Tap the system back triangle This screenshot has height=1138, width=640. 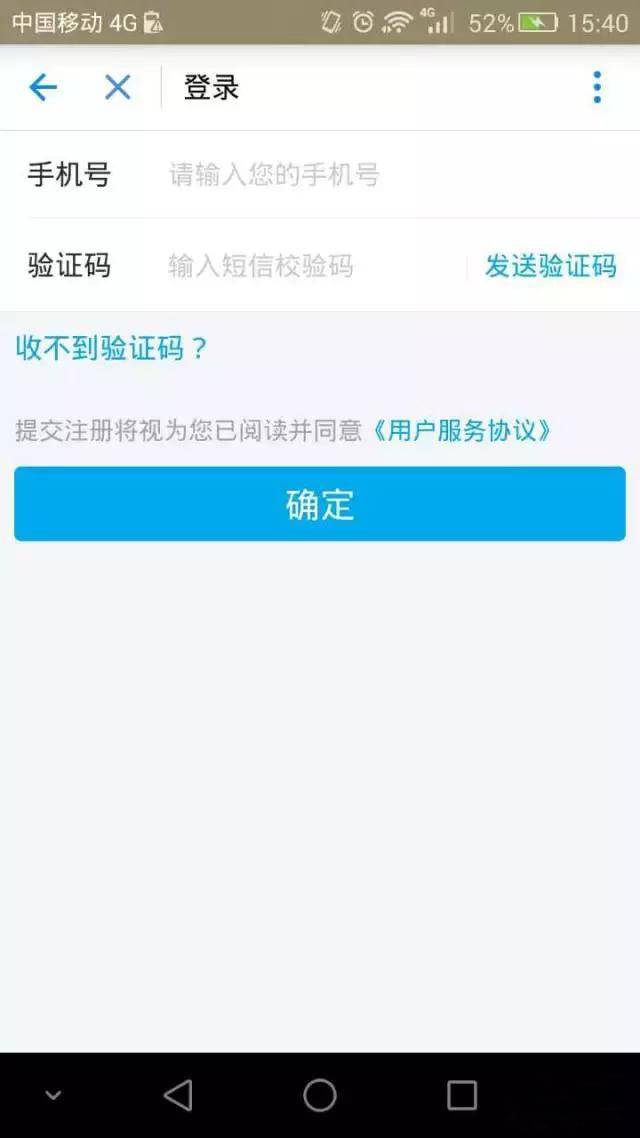point(178,1095)
